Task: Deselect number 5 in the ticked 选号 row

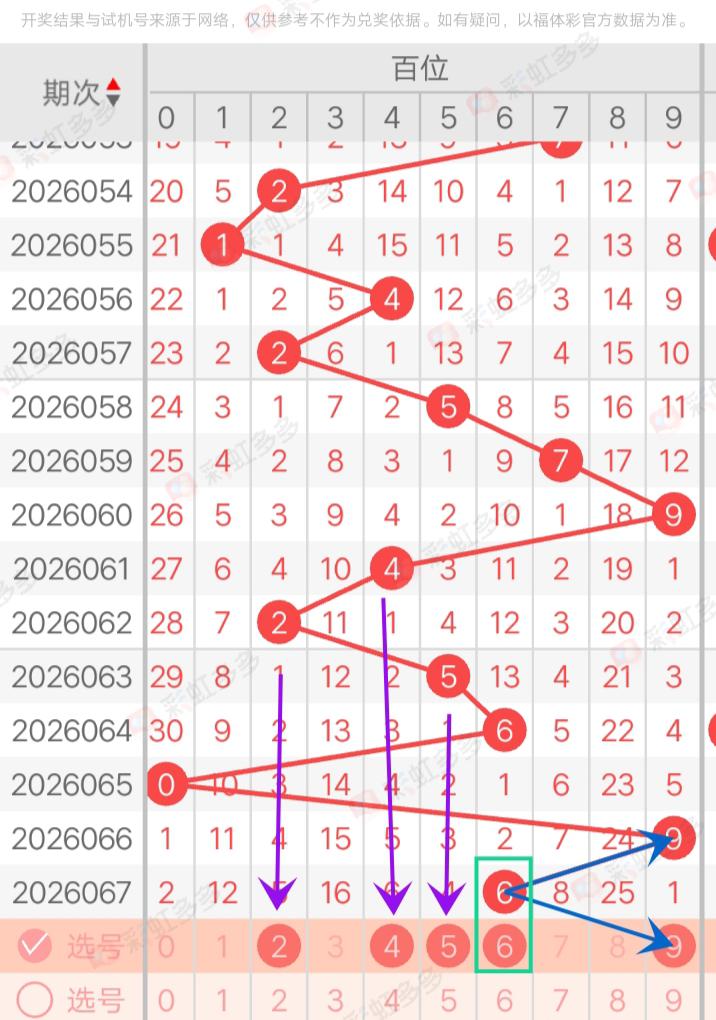Action: (x=448, y=946)
